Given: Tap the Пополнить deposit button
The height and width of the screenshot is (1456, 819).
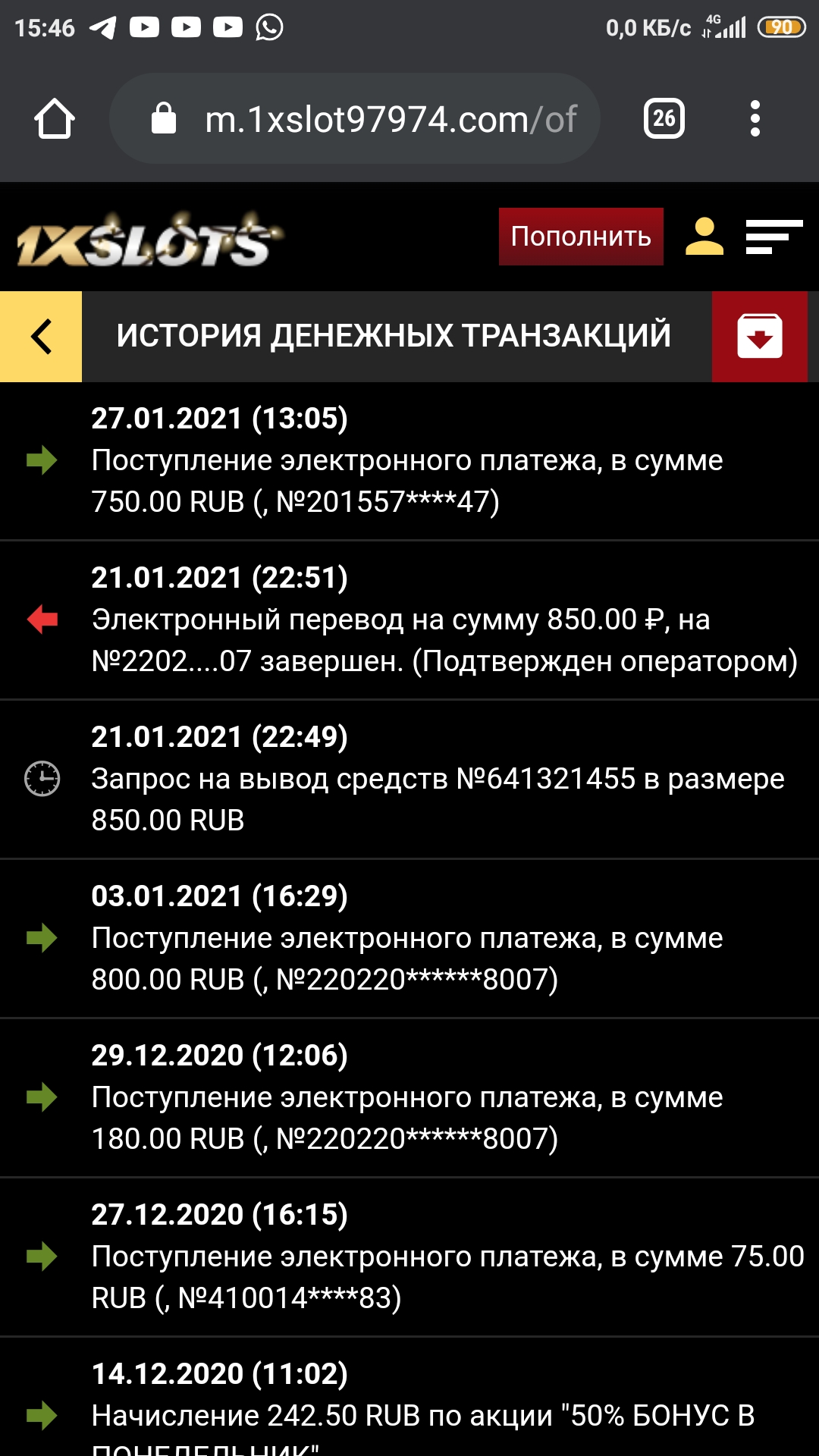Looking at the screenshot, I should [x=581, y=237].
